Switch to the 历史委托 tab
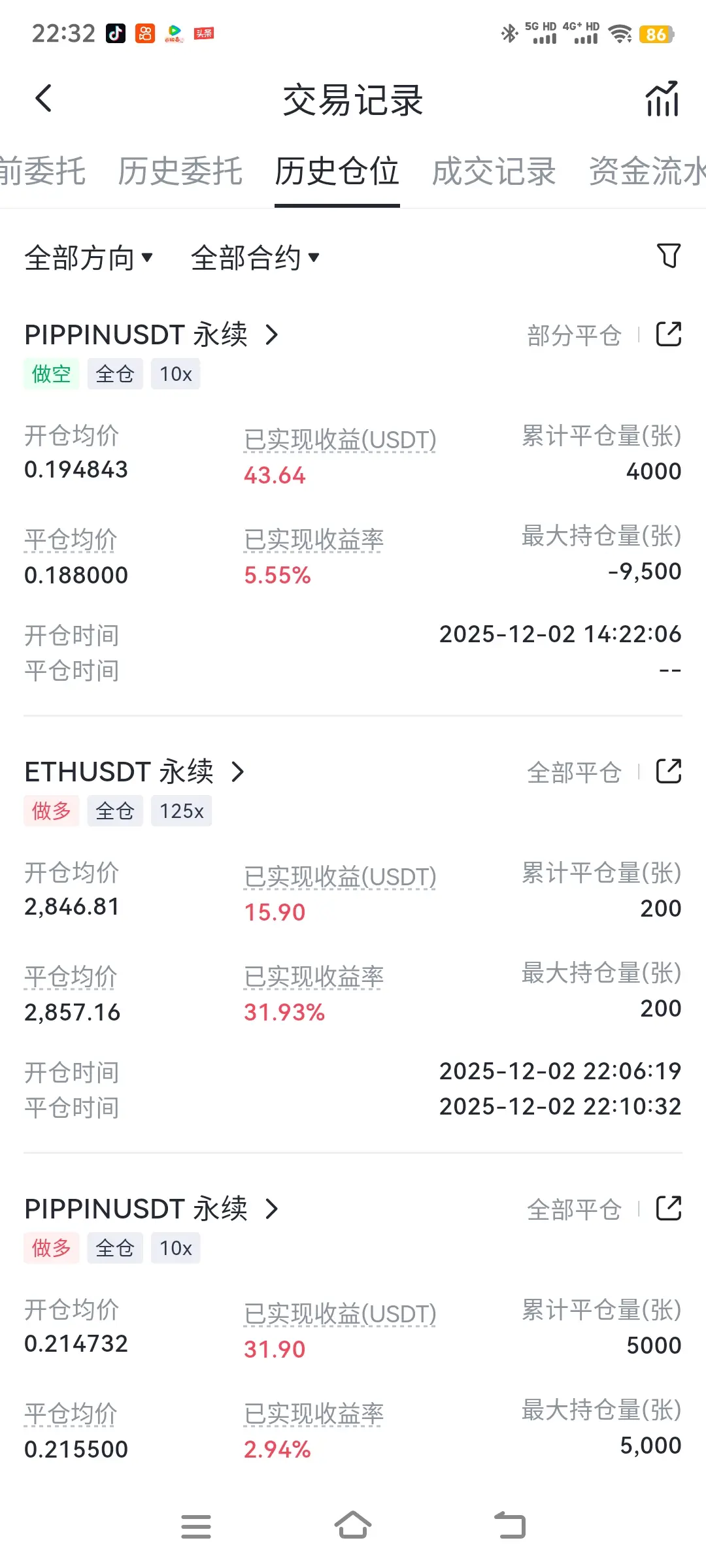The width and height of the screenshot is (706, 1568). (x=180, y=172)
